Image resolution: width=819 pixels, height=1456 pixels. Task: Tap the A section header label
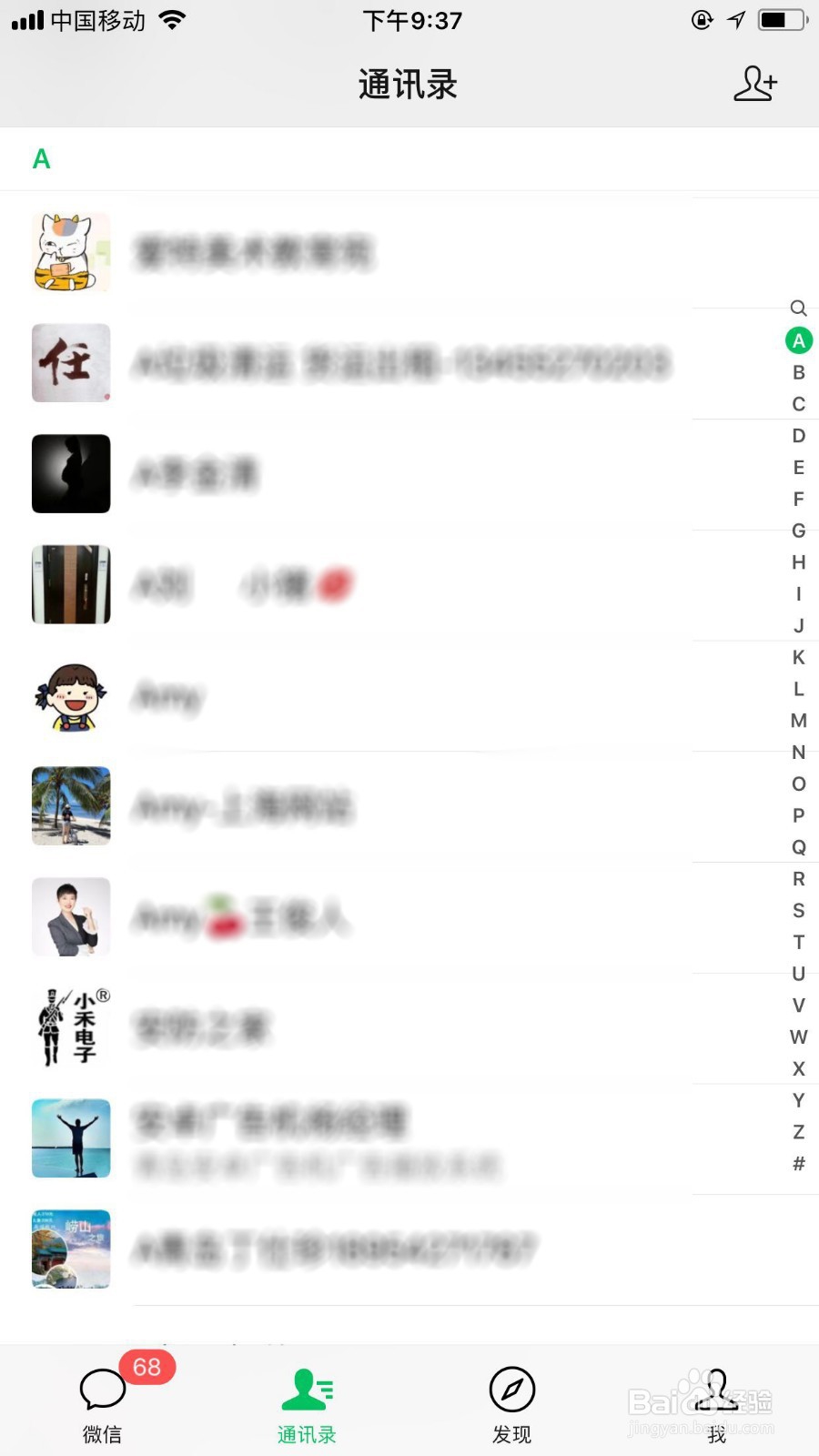click(39, 159)
